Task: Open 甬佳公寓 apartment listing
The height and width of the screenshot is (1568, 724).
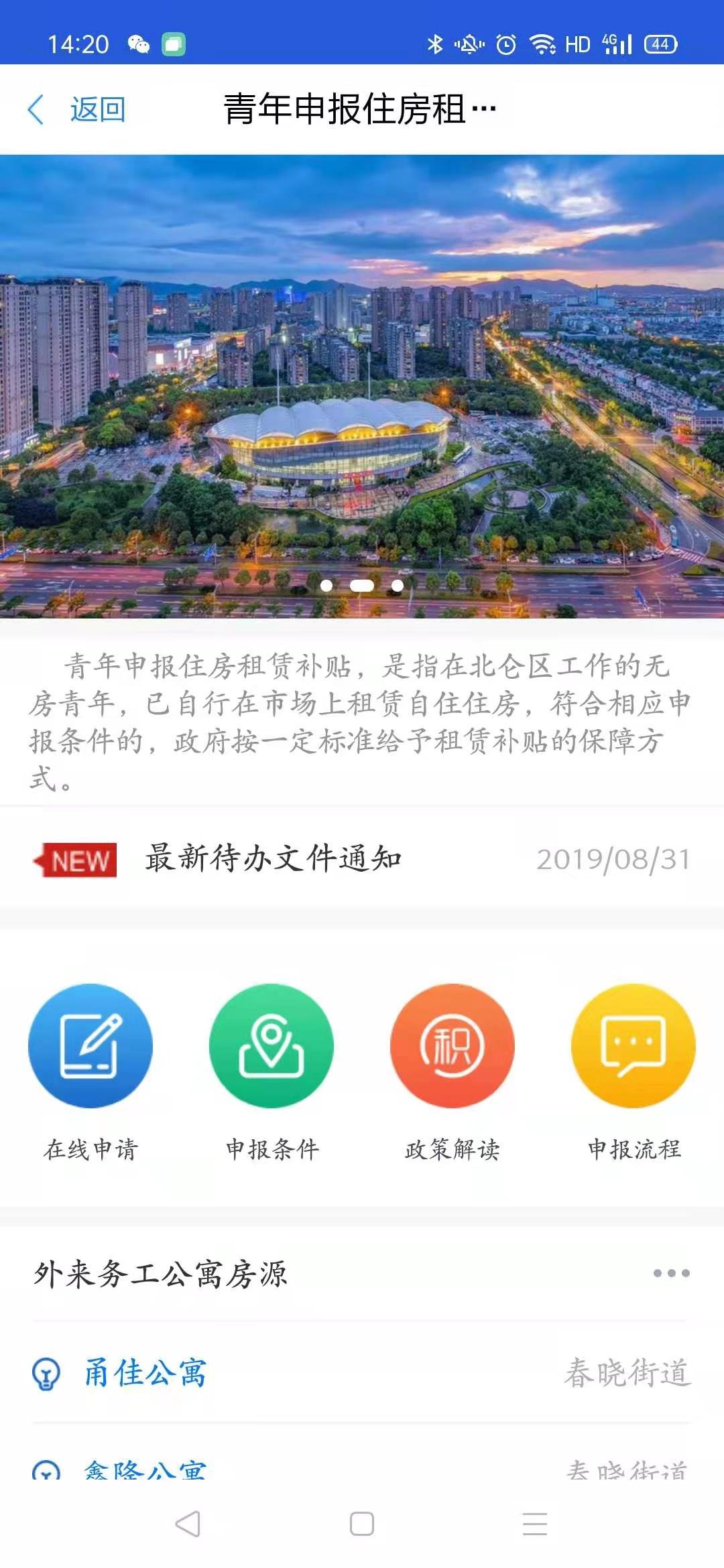Action: pos(145,1372)
